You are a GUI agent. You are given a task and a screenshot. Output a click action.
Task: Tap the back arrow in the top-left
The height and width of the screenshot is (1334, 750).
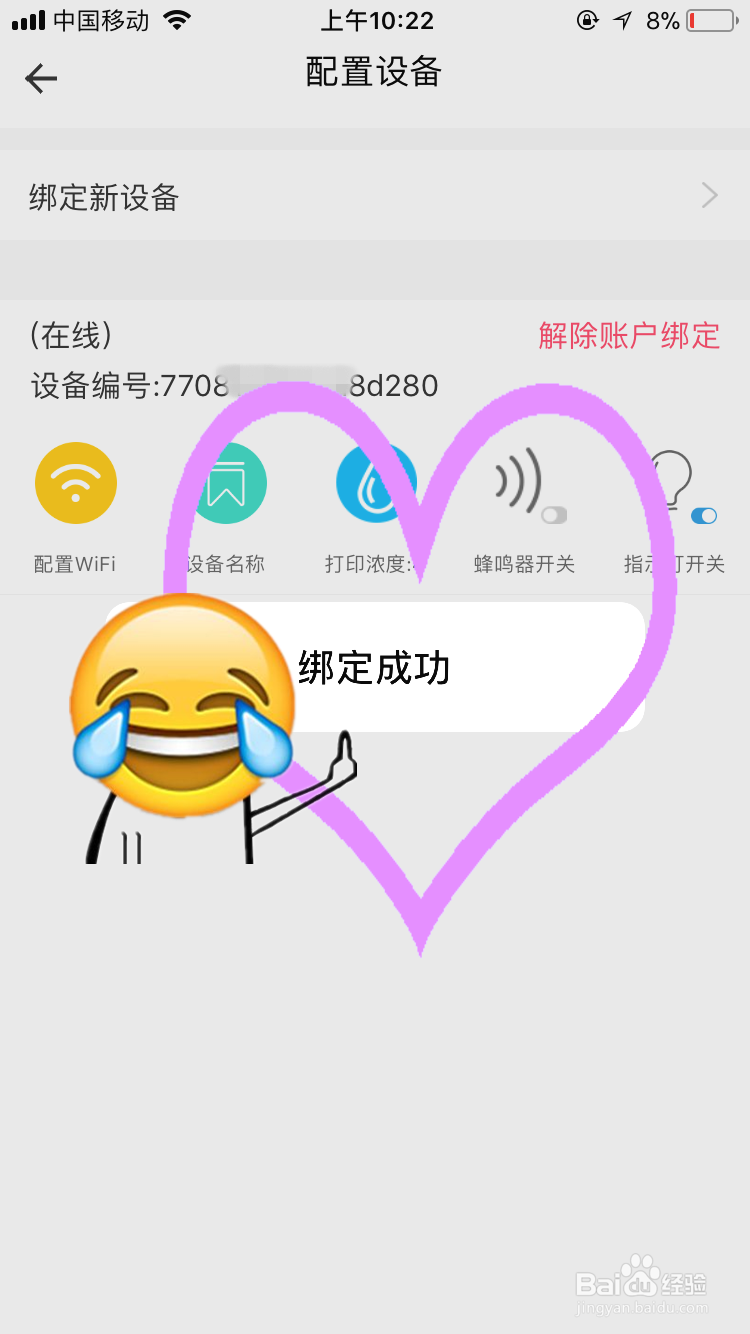40,78
